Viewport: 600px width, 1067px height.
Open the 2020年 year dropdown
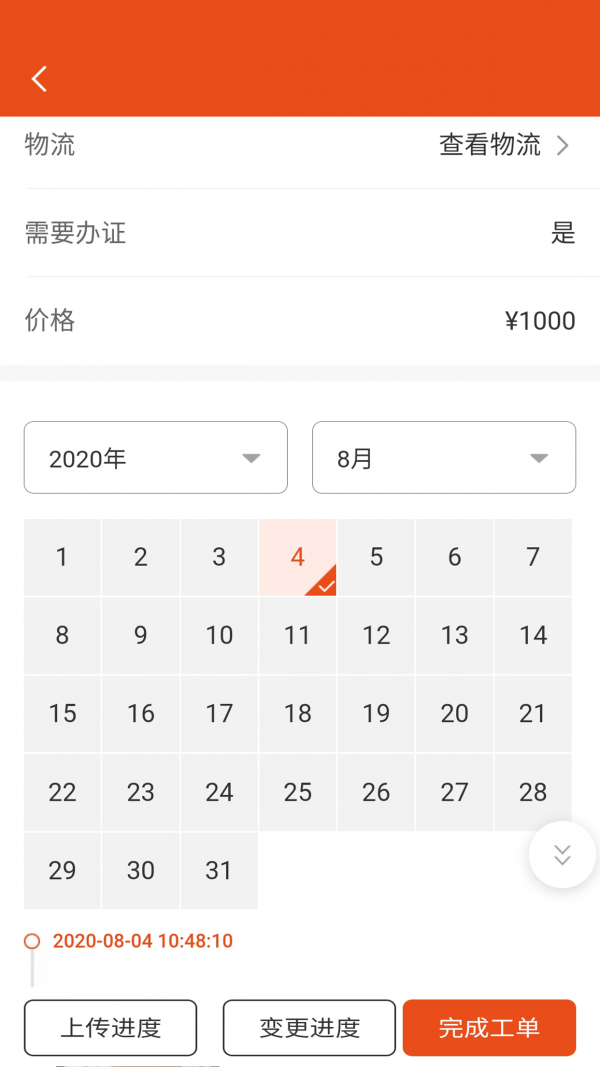click(156, 458)
